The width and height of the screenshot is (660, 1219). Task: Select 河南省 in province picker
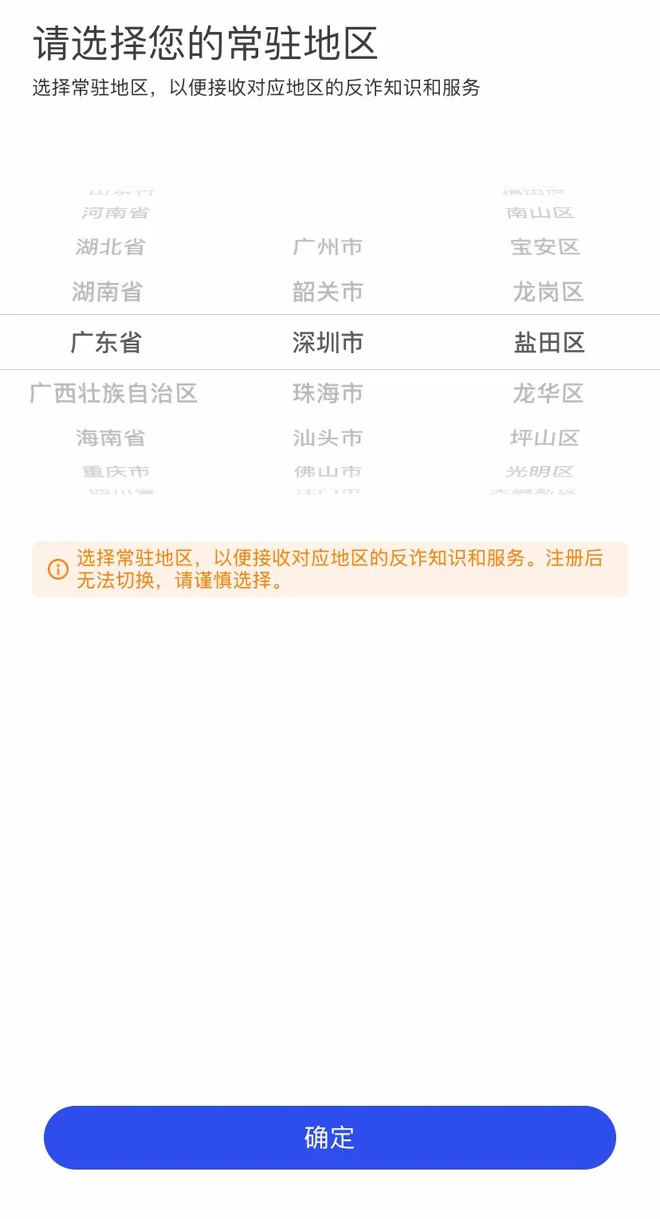click(x=115, y=213)
